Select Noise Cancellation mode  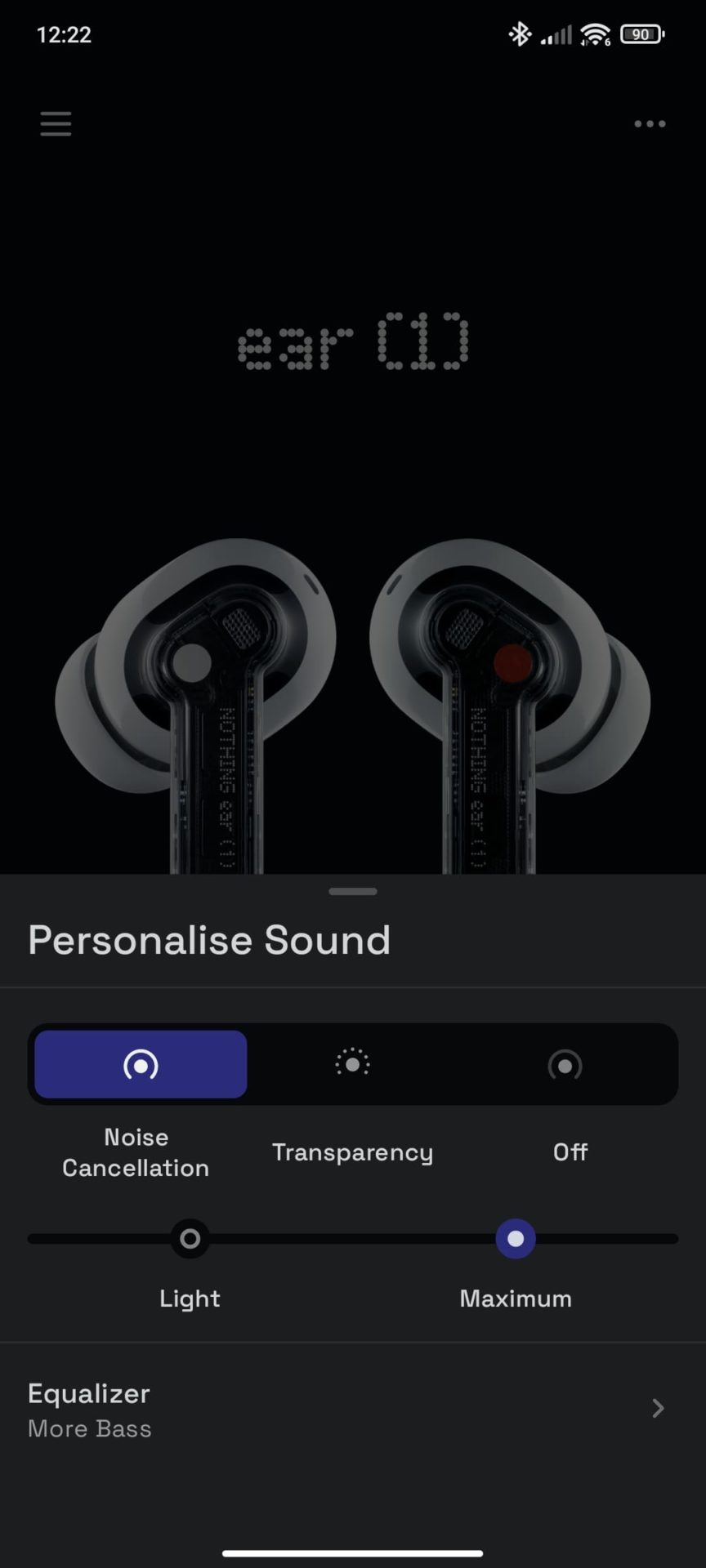point(141,1064)
